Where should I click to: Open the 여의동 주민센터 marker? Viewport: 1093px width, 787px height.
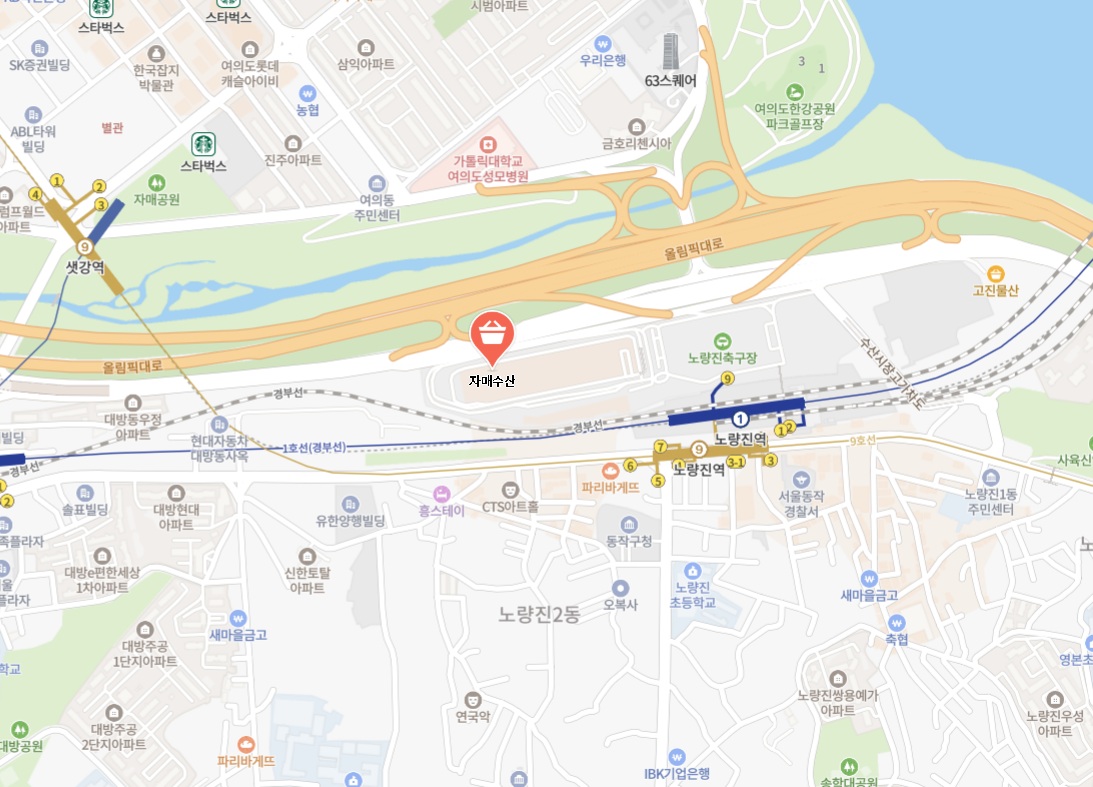(376, 184)
